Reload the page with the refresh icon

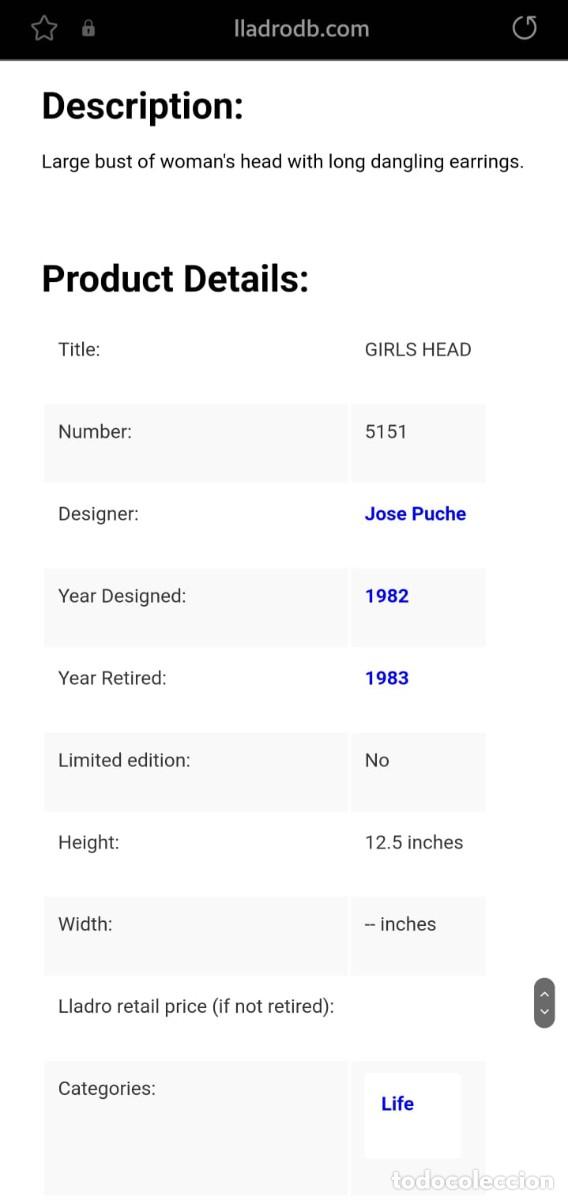(524, 28)
